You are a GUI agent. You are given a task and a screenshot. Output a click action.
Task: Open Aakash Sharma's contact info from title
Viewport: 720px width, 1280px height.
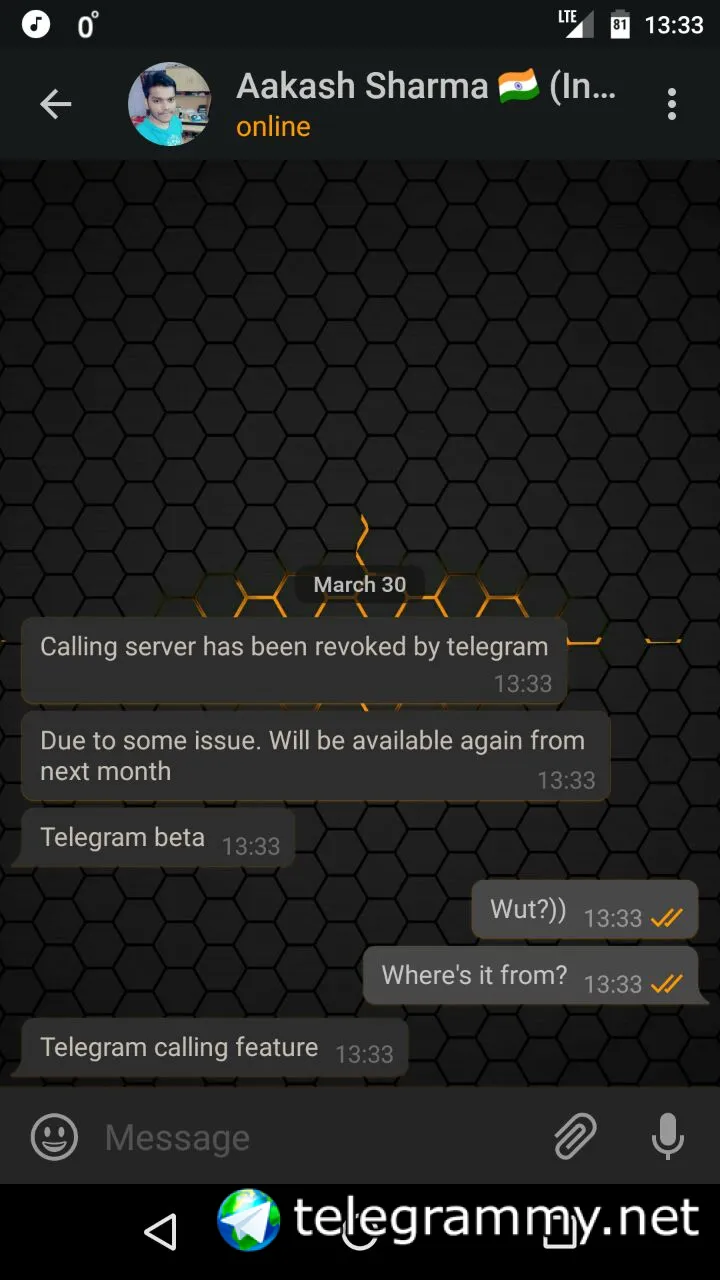[x=425, y=88]
